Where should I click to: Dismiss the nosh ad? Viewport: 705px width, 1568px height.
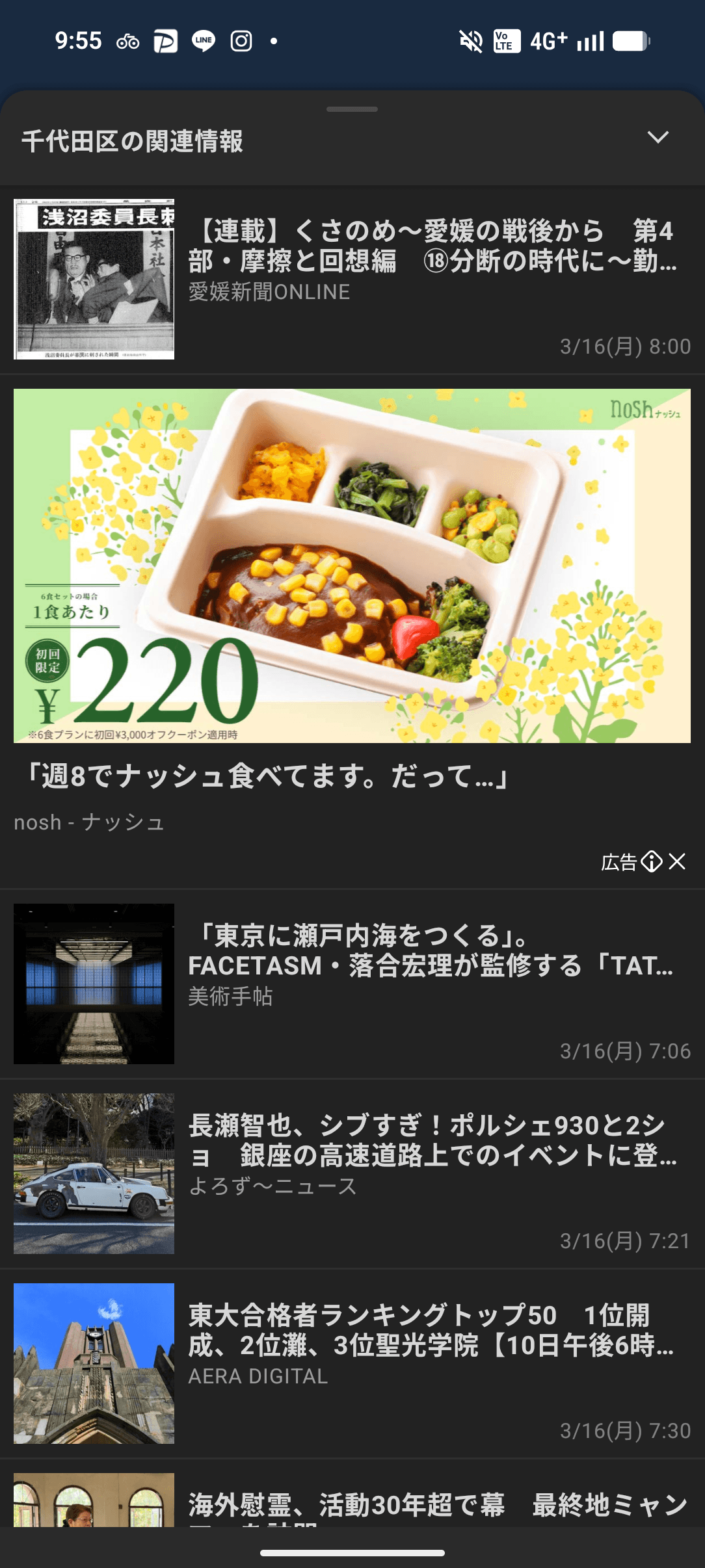point(678,861)
